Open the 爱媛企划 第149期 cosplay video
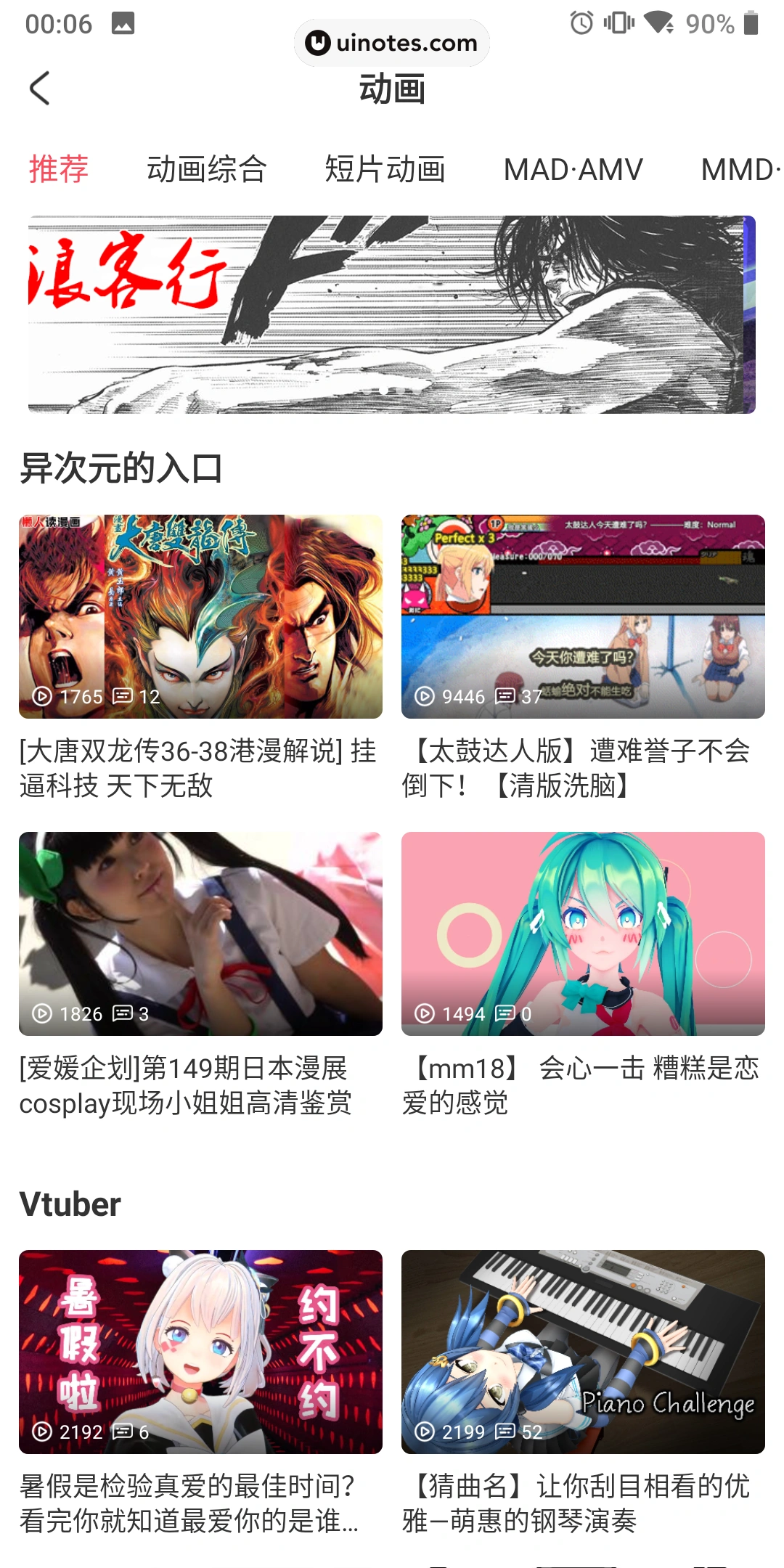Screen dimensions: 784x1568 [x=200, y=934]
